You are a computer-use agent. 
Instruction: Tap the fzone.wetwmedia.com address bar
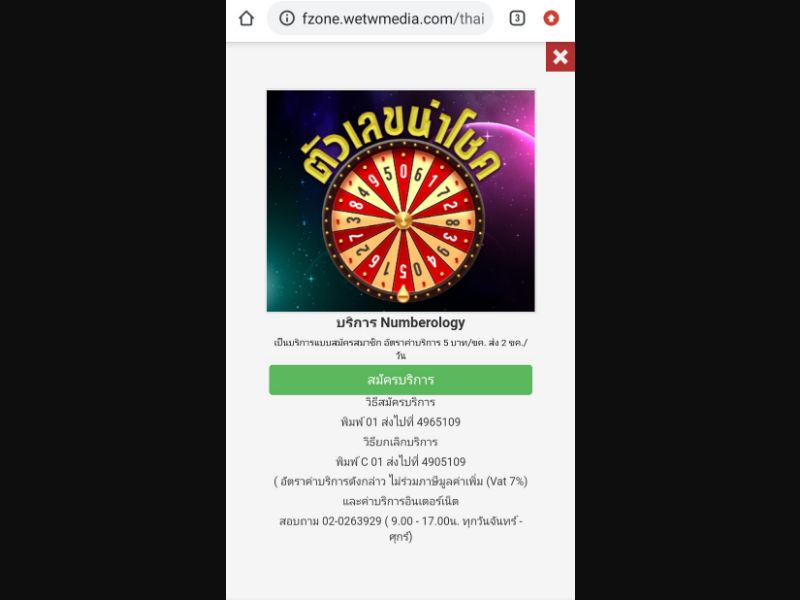[385, 18]
